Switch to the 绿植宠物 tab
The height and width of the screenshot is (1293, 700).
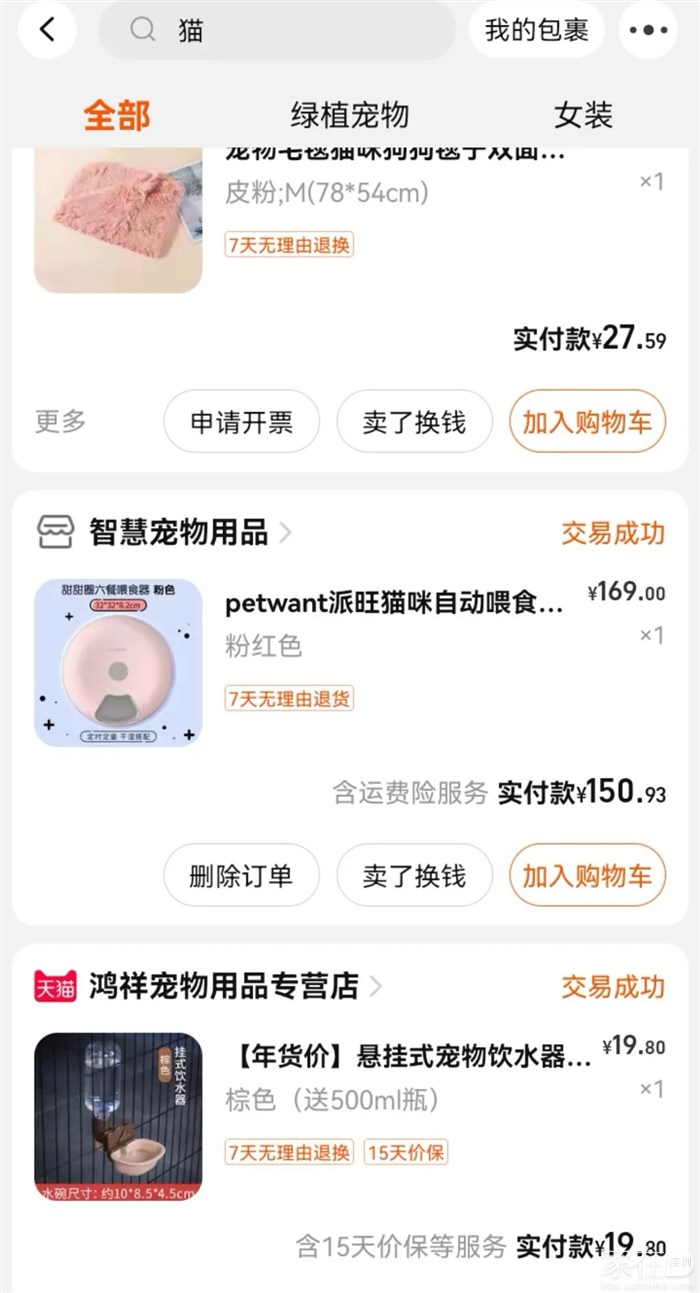(350, 115)
